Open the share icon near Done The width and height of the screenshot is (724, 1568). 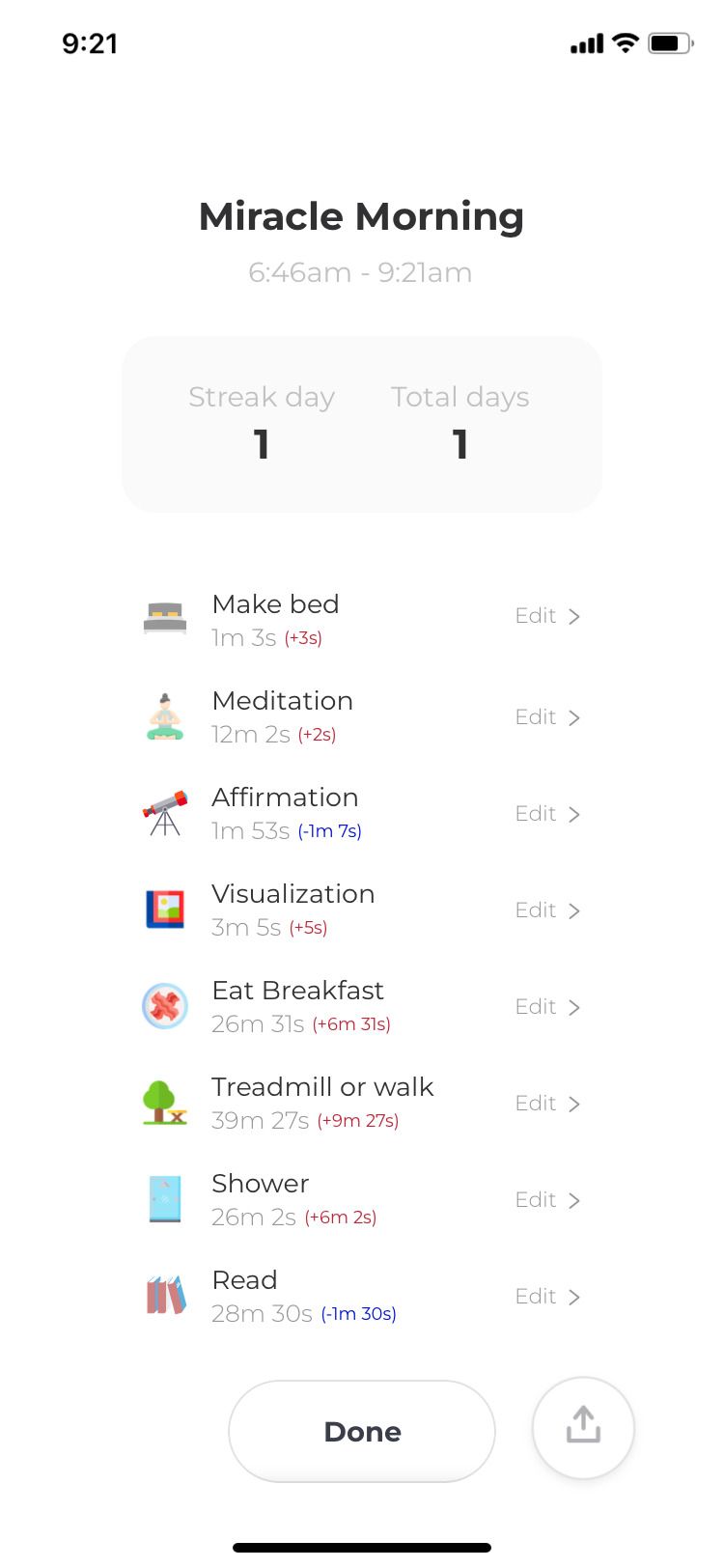tap(582, 1427)
